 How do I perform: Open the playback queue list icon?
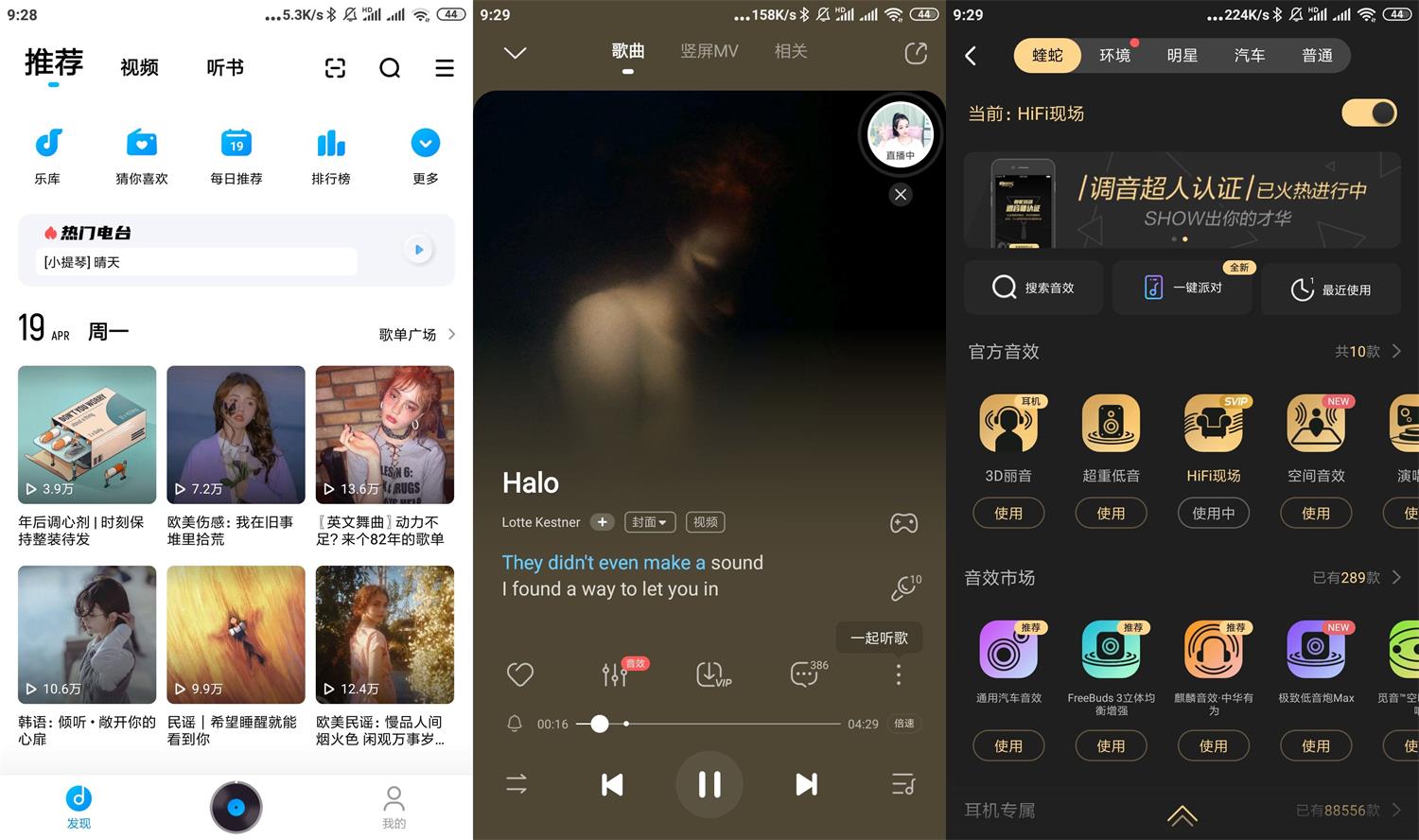tap(902, 784)
